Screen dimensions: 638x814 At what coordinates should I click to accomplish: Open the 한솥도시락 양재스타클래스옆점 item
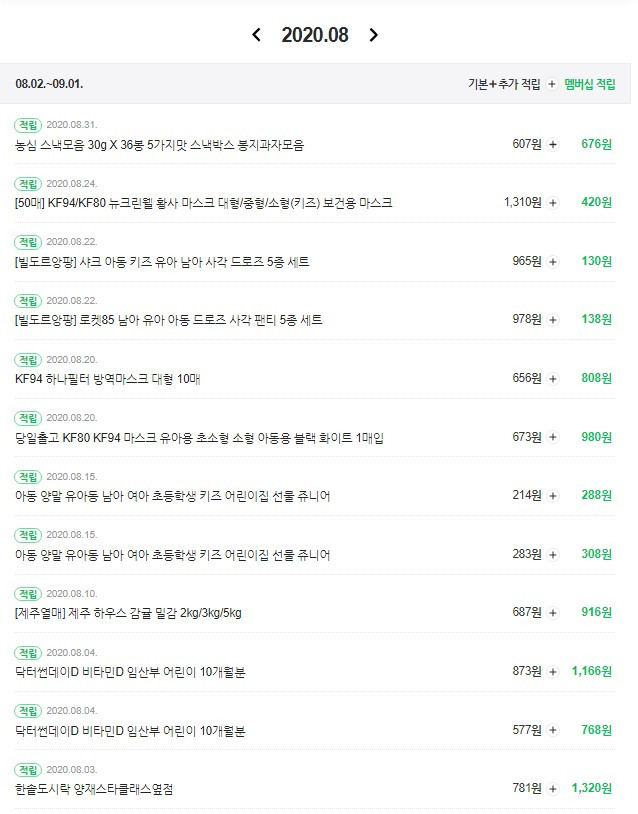pos(94,789)
